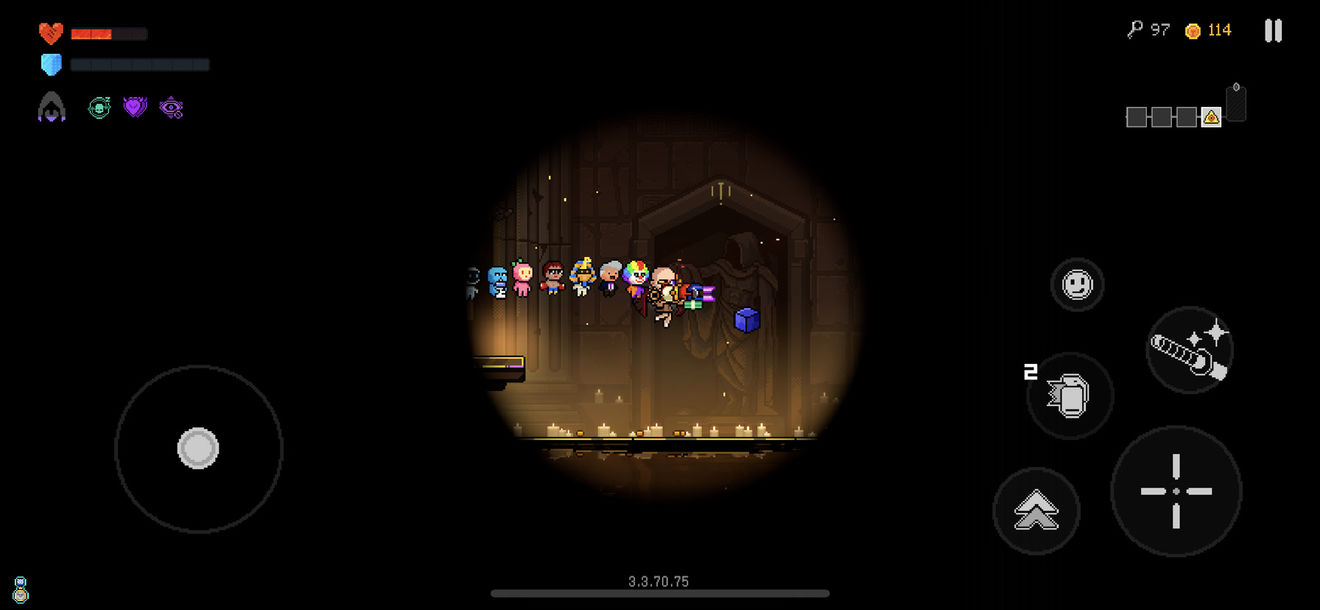Viewport: 1320px width, 610px height.
Task: Throw a grenade
Action: (x=1070, y=396)
